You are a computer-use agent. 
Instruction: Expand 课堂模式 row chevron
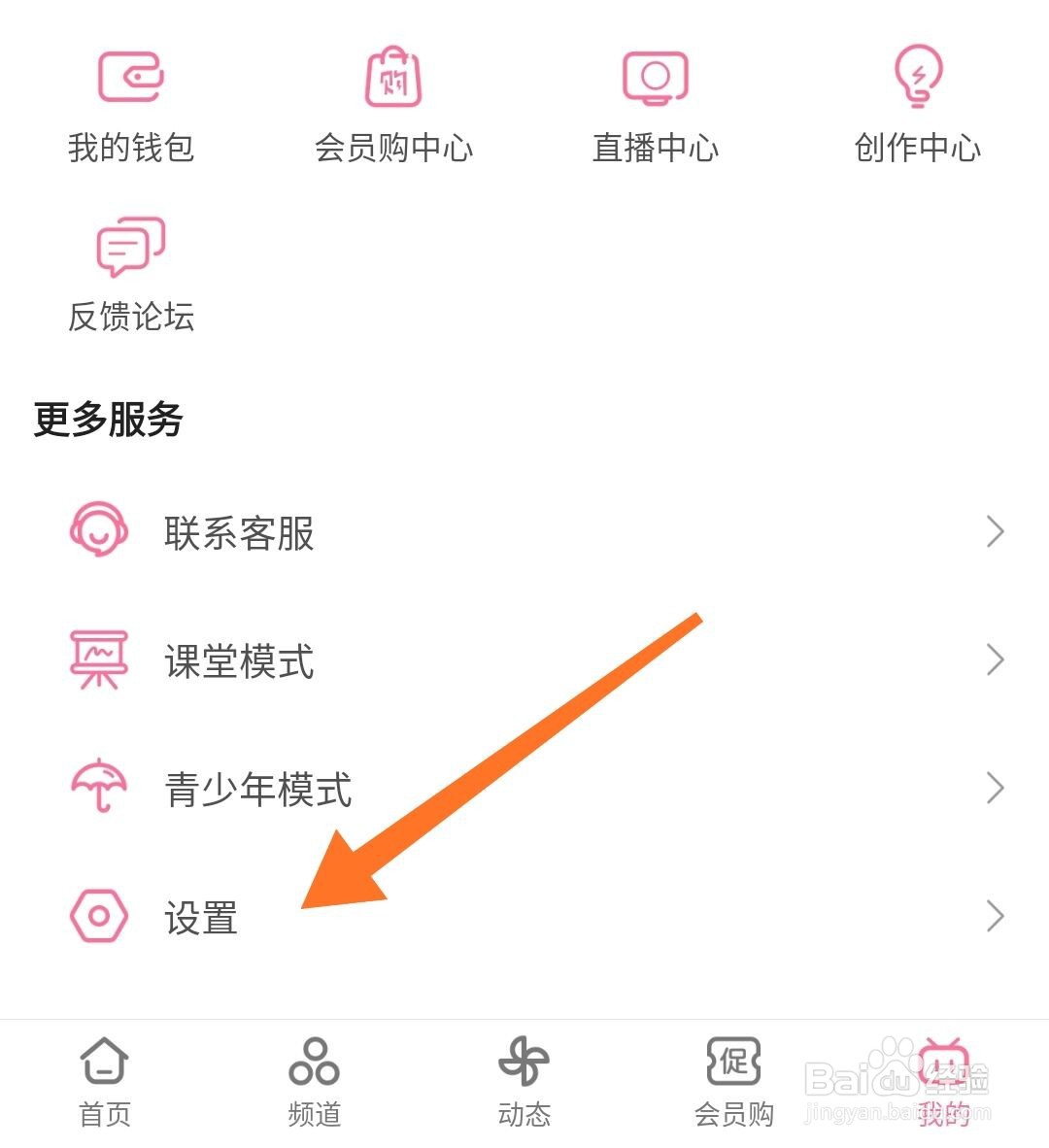995,659
